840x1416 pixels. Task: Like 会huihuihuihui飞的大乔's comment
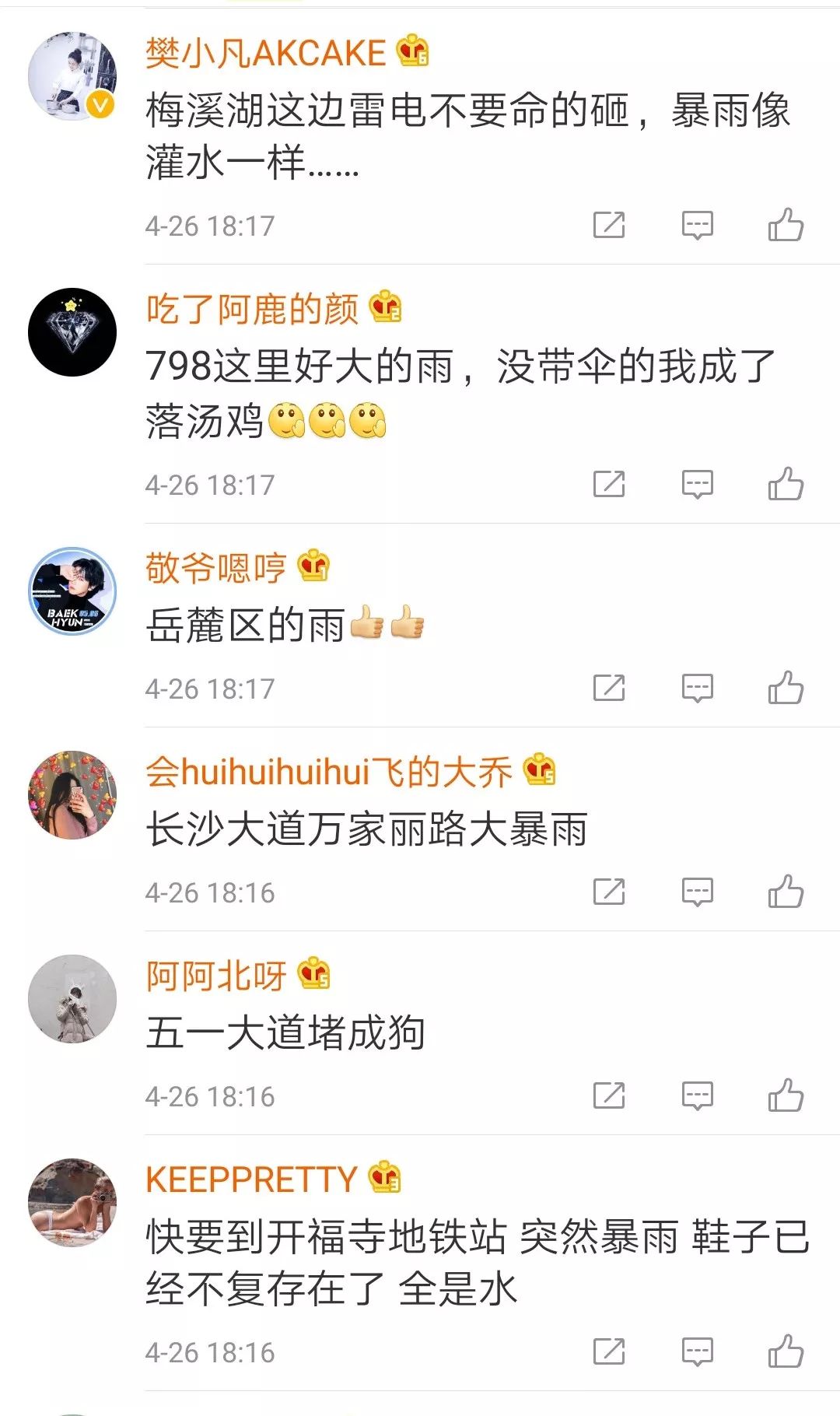tap(786, 892)
